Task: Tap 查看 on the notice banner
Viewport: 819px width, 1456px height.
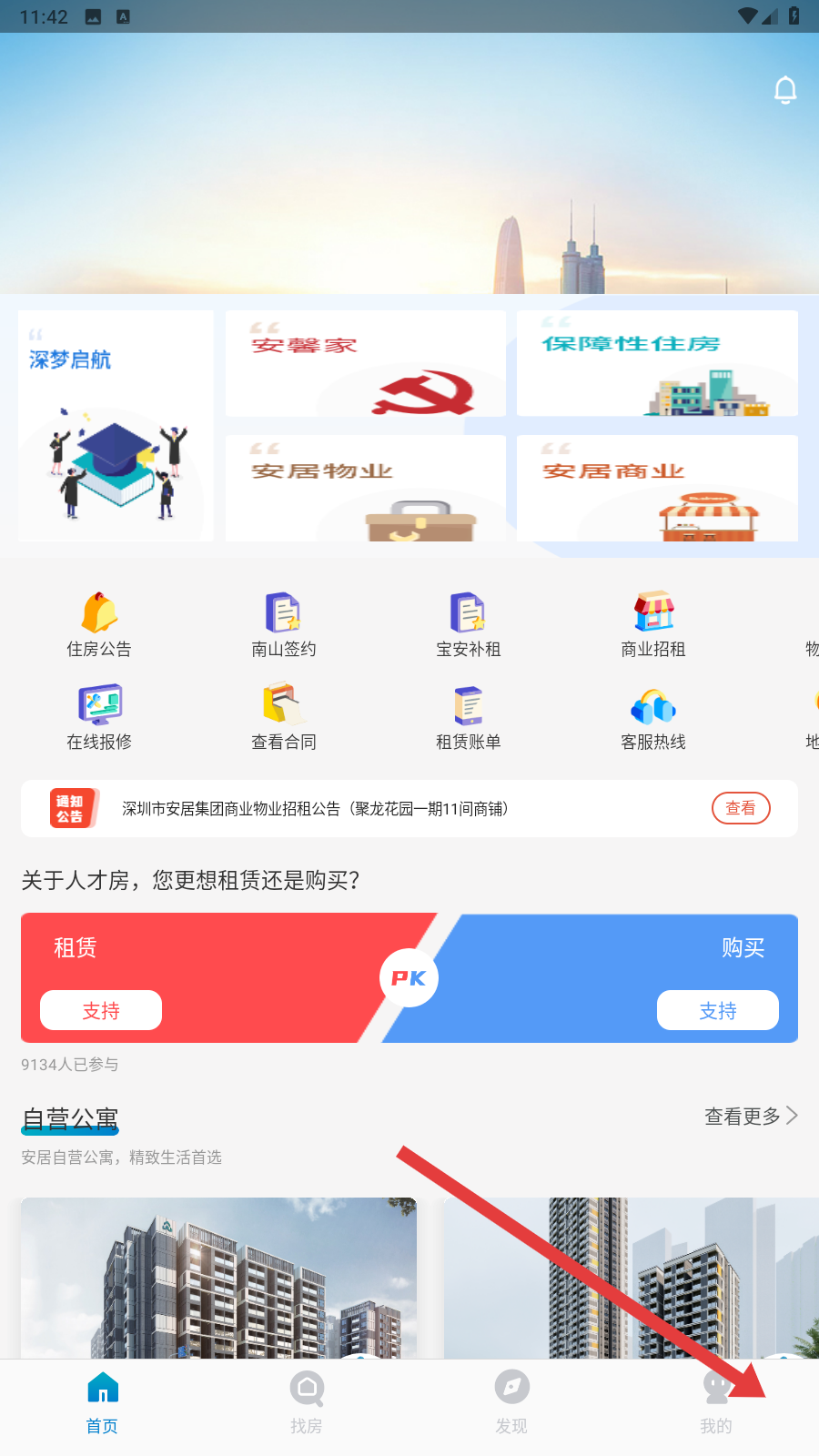Action: (x=741, y=808)
